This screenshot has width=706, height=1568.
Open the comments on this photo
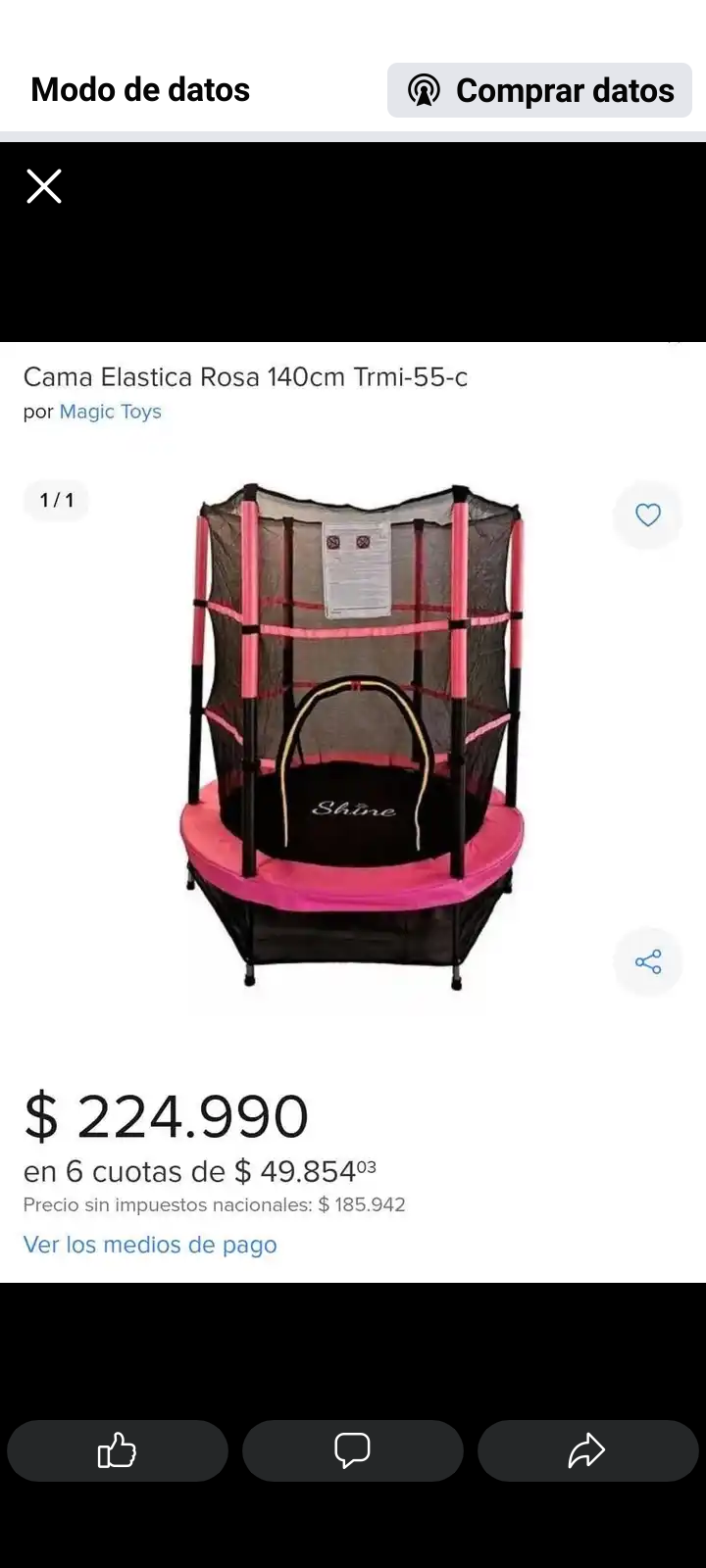click(x=352, y=1450)
